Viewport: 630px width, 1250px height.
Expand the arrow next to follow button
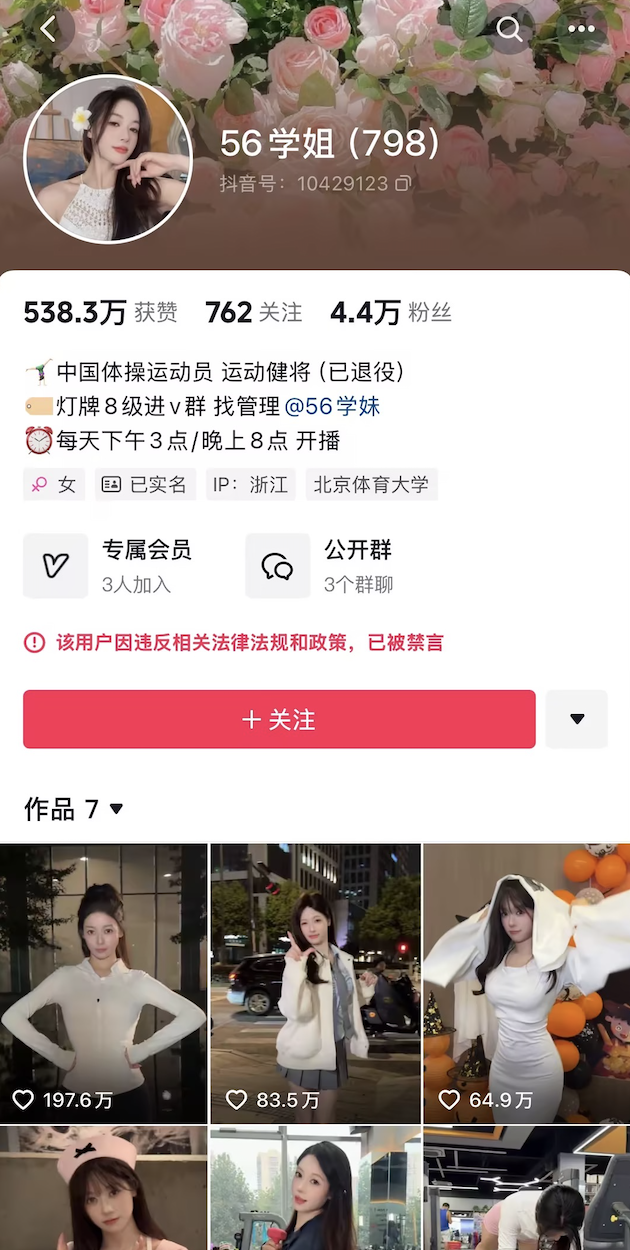pyautogui.click(x=577, y=719)
